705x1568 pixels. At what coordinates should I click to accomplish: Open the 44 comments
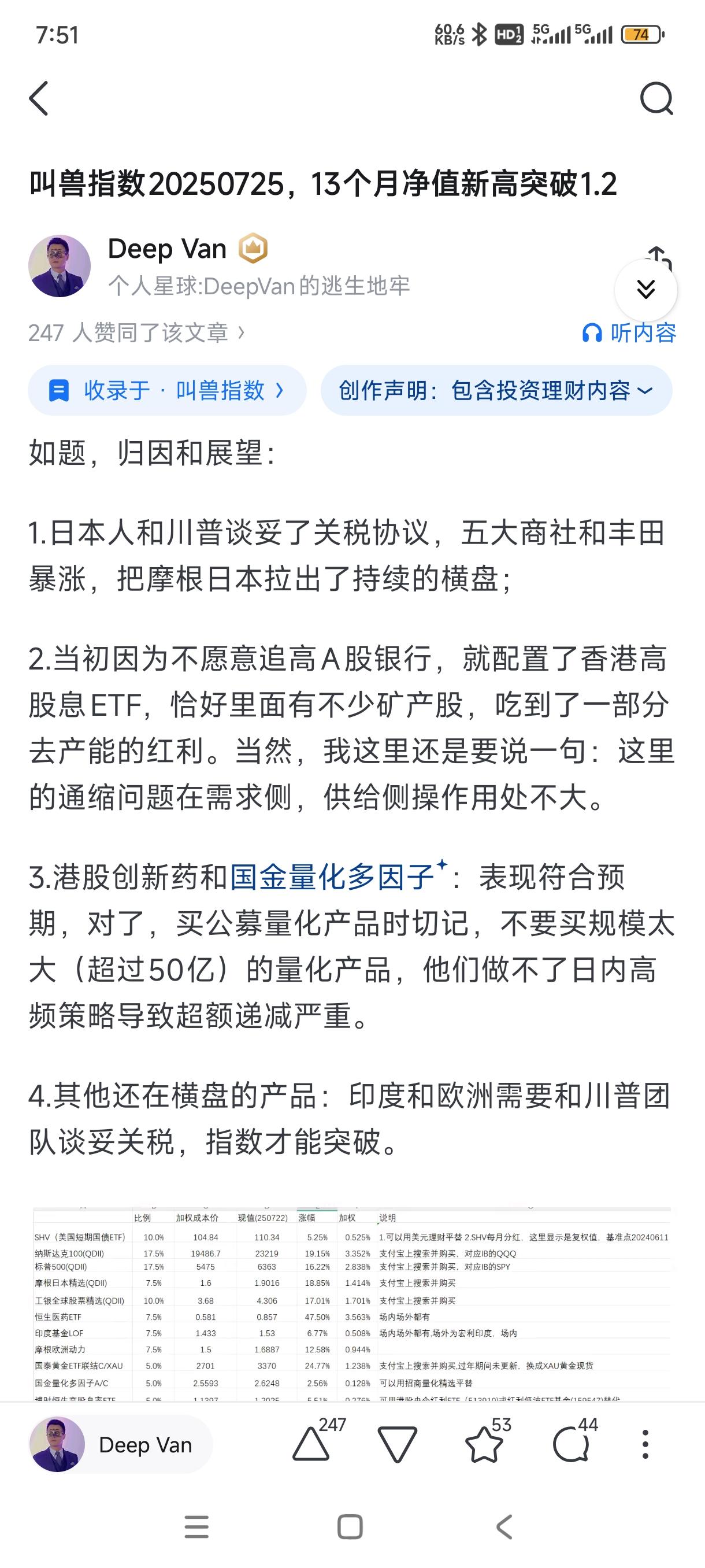571,1444
